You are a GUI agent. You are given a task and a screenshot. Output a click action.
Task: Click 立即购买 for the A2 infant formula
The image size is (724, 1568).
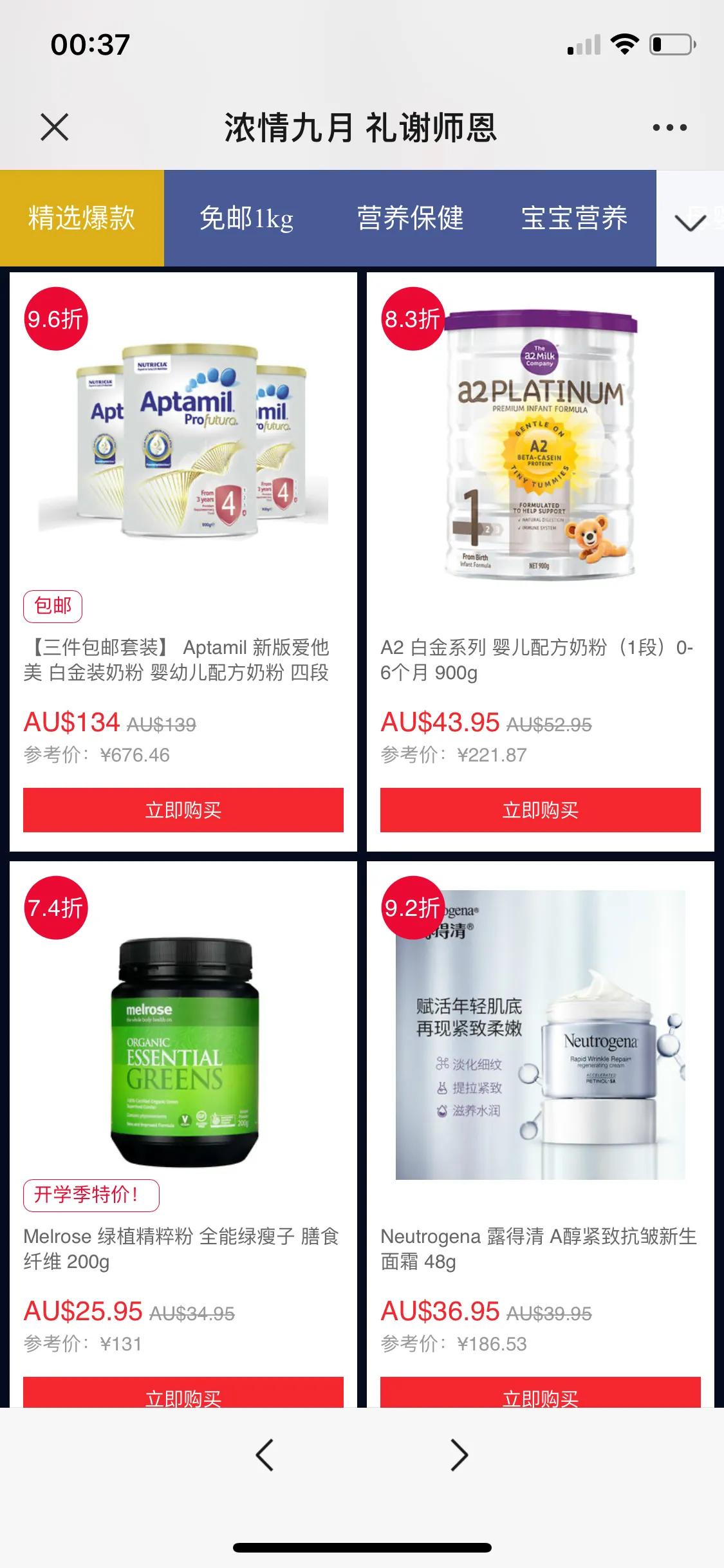pyautogui.click(x=541, y=810)
